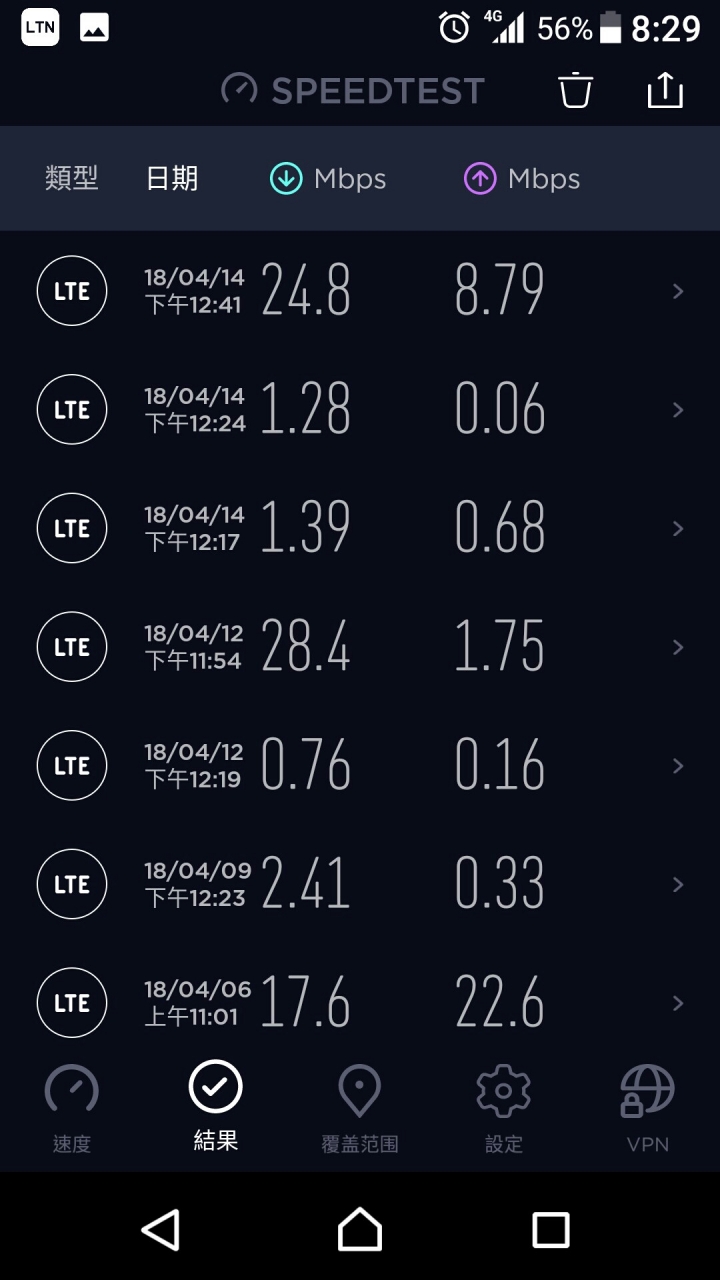The width and height of the screenshot is (720, 1280).
Task: Go to the home screen
Action: 360,1229
